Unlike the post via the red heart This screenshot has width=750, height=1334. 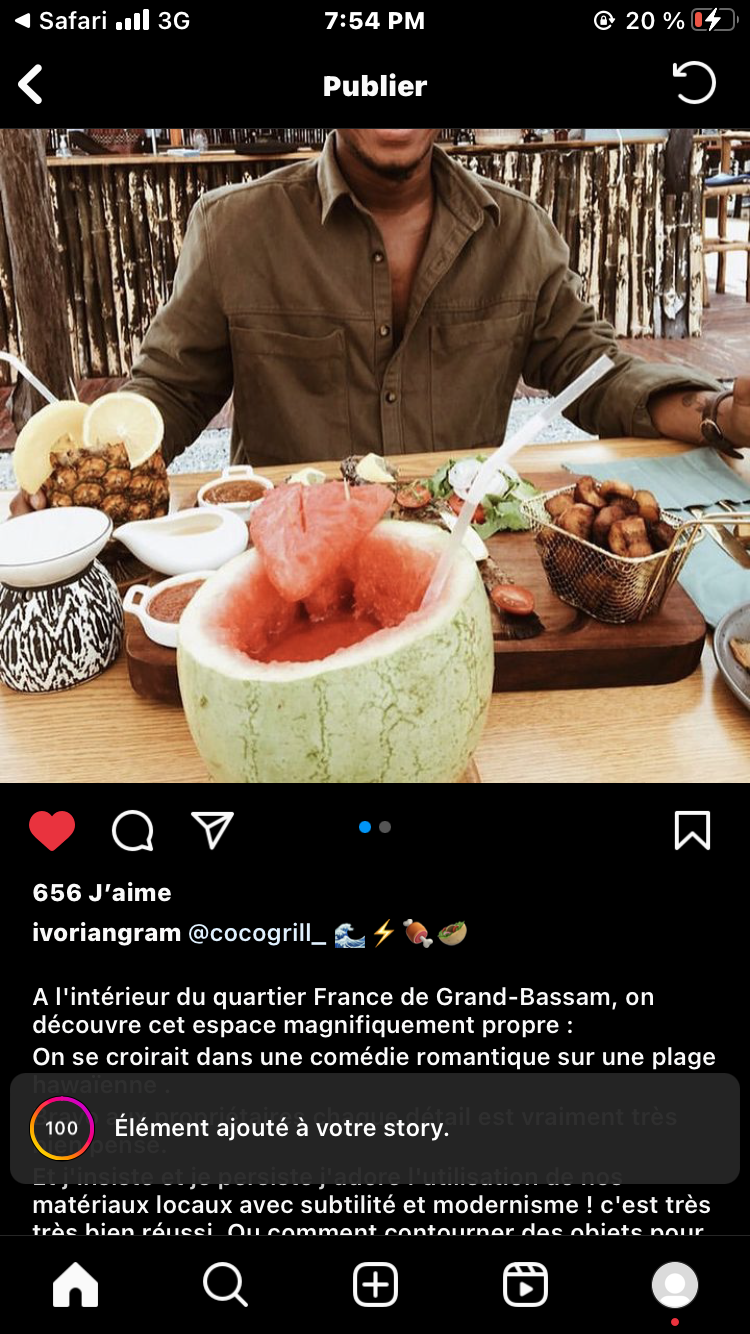click(x=52, y=830)
